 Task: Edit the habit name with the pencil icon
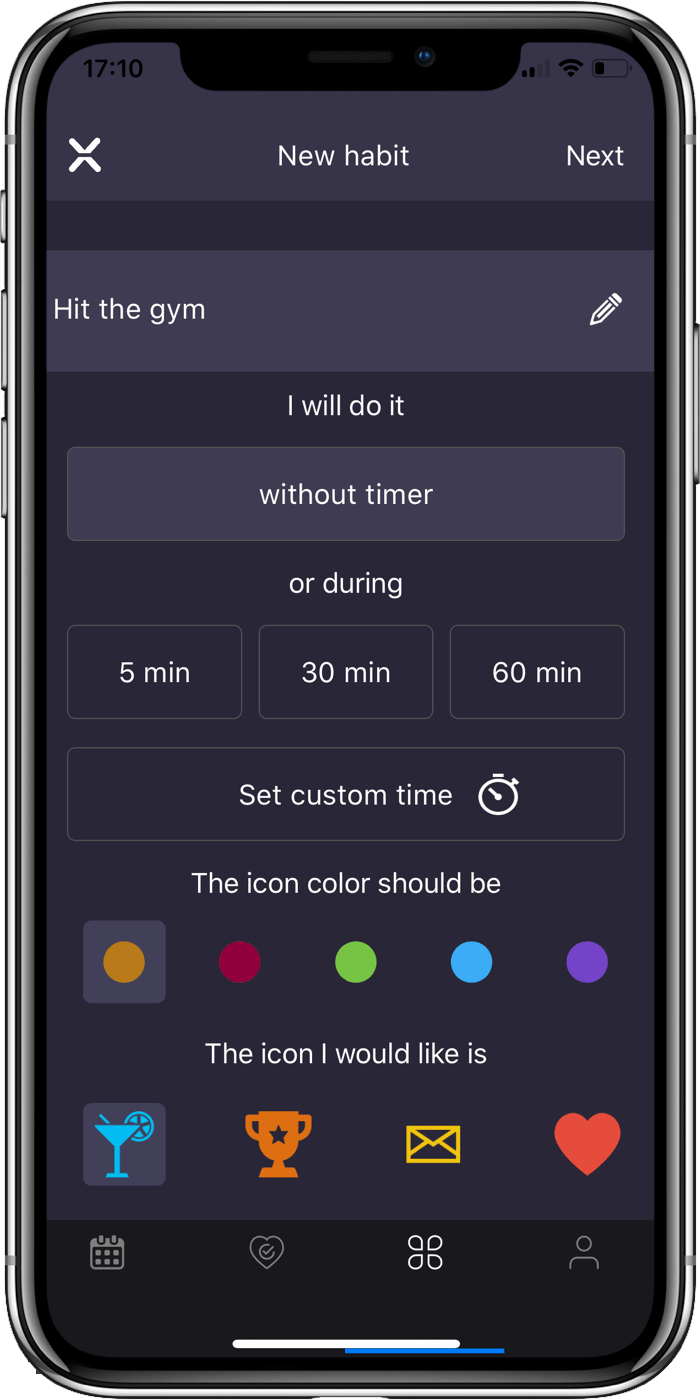point(606,310)
